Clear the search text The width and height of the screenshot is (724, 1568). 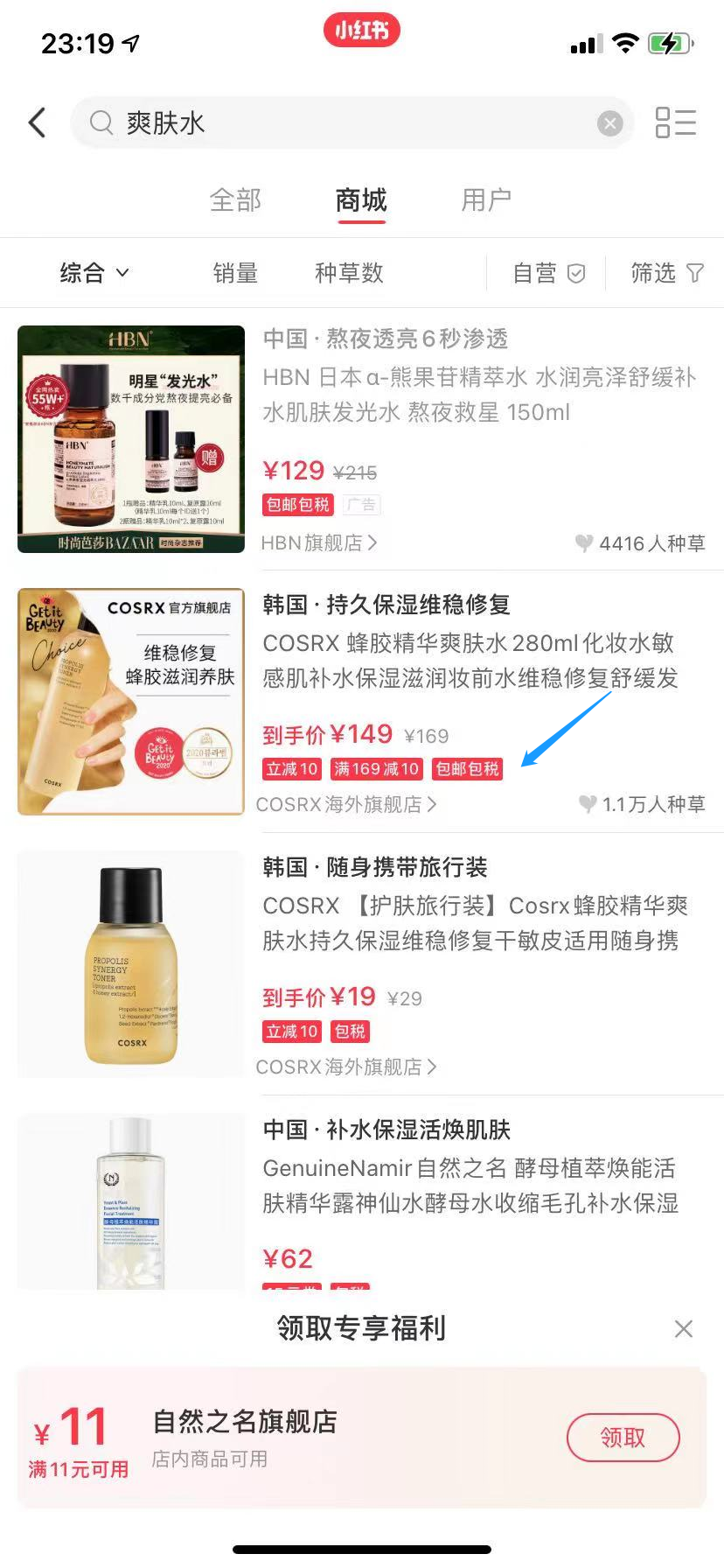click(609, 123)
